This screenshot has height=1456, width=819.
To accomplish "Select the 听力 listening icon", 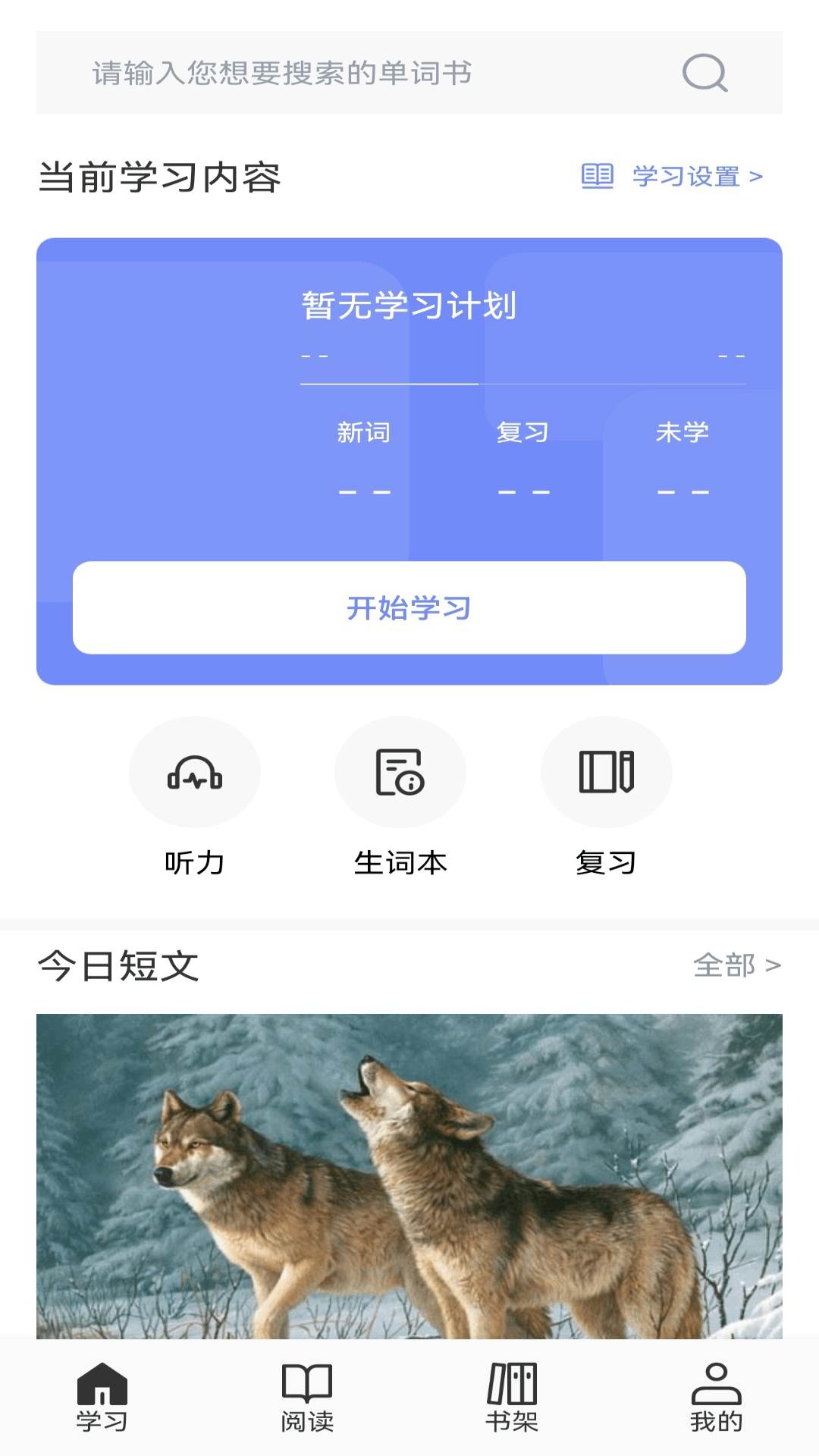I will click(194, 771).
